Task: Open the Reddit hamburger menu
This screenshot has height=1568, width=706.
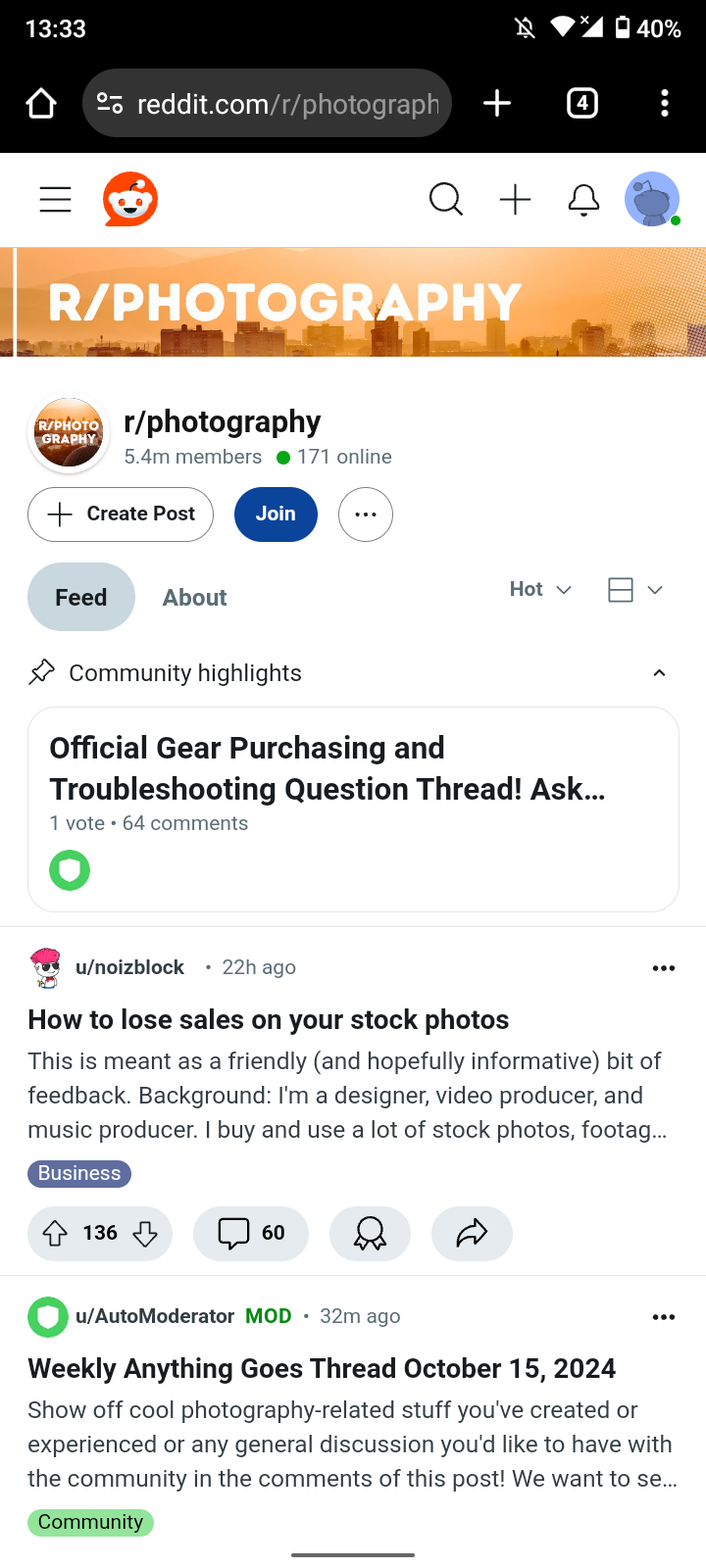Action: point(55,200)
